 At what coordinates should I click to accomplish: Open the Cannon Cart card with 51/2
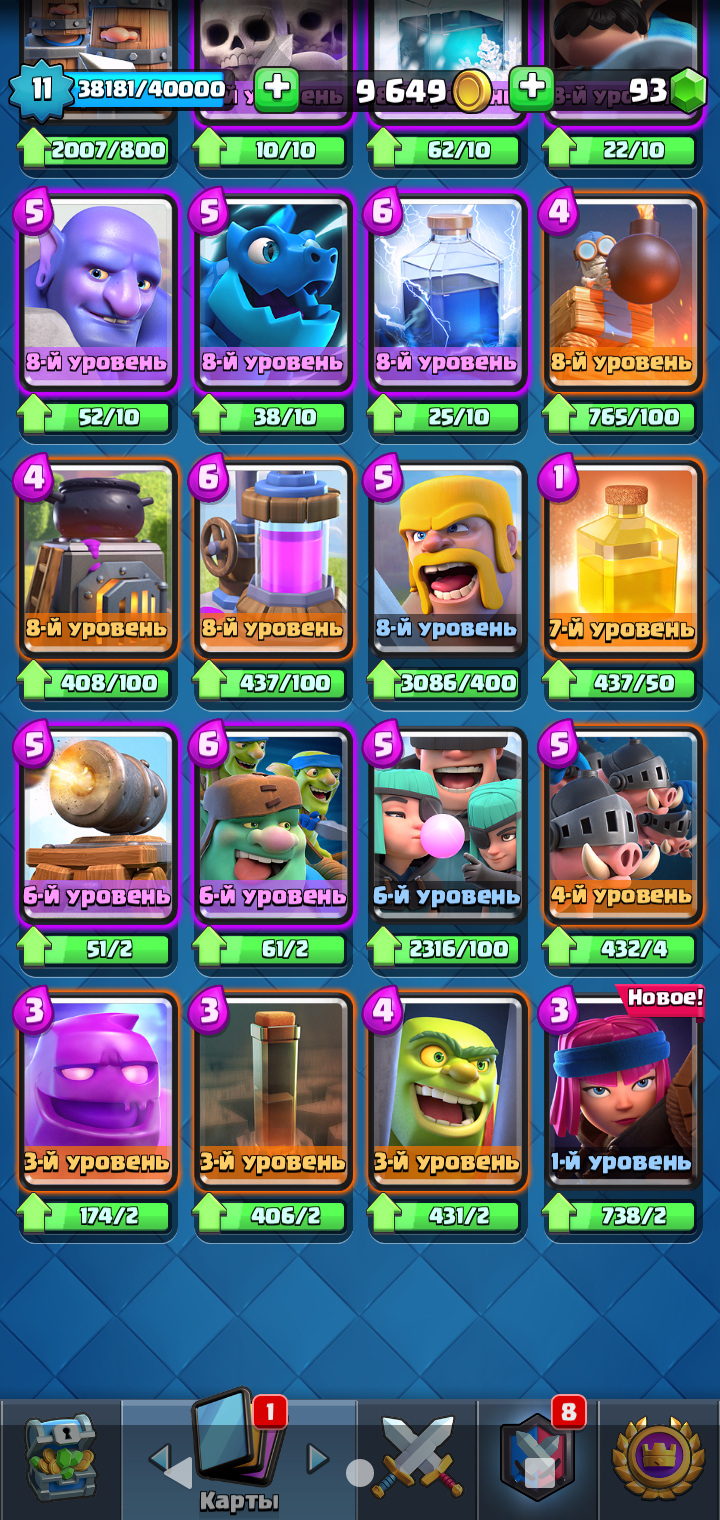[x=97, y=822]
